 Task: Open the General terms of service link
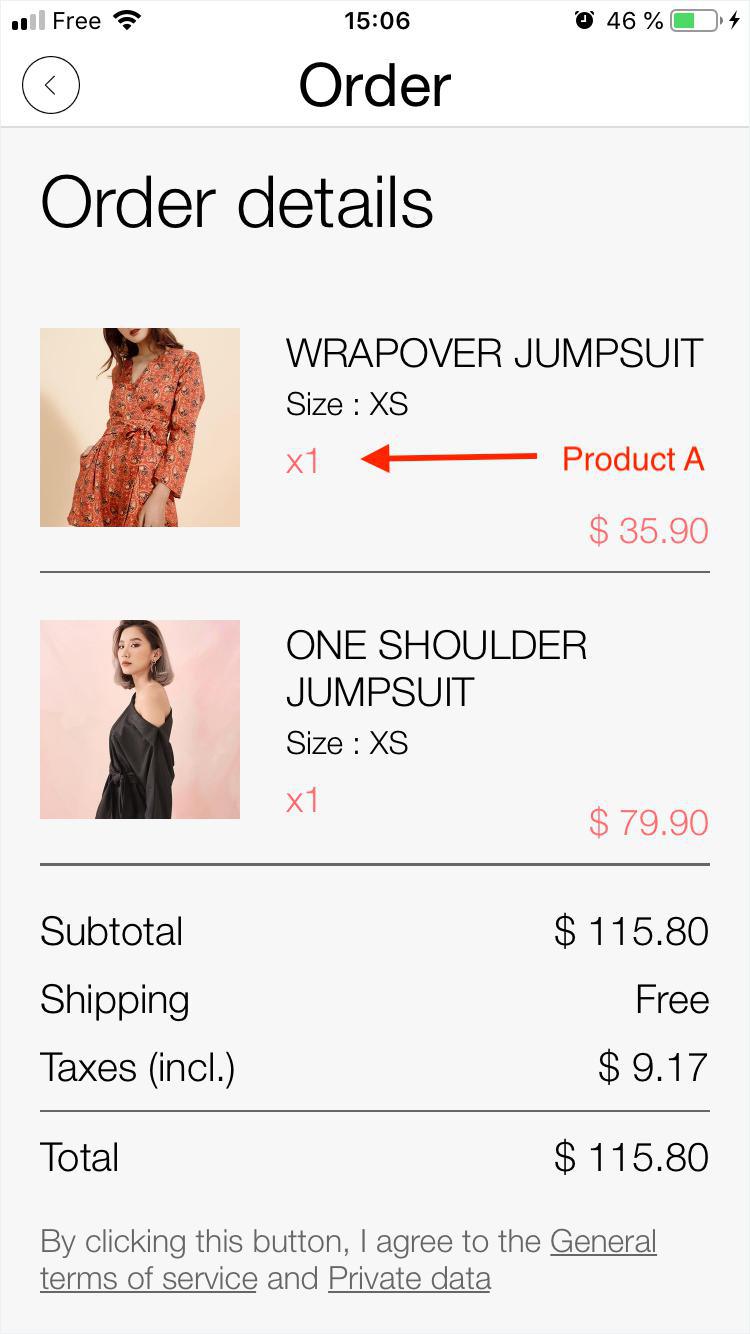click(602, 1242)
